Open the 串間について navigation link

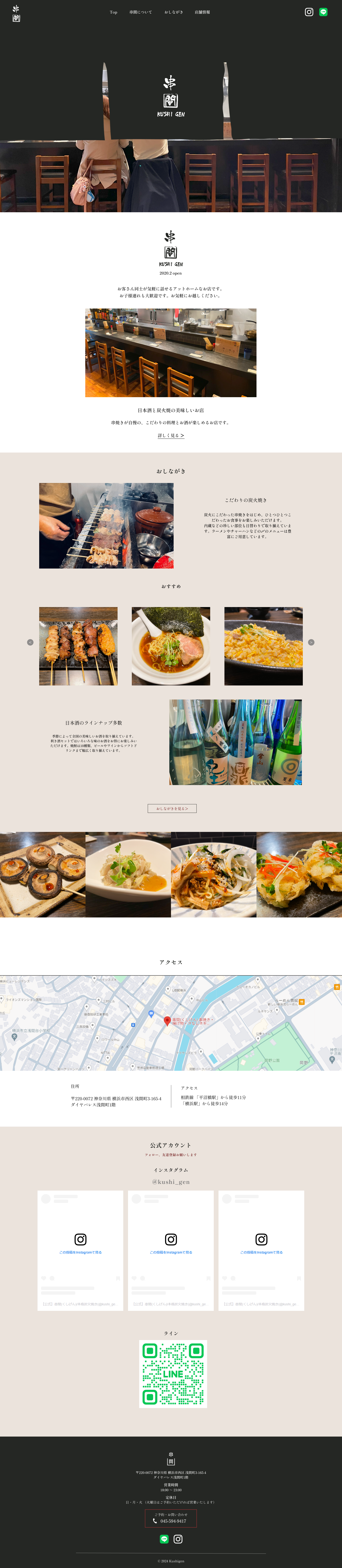[x=141, y=12]
